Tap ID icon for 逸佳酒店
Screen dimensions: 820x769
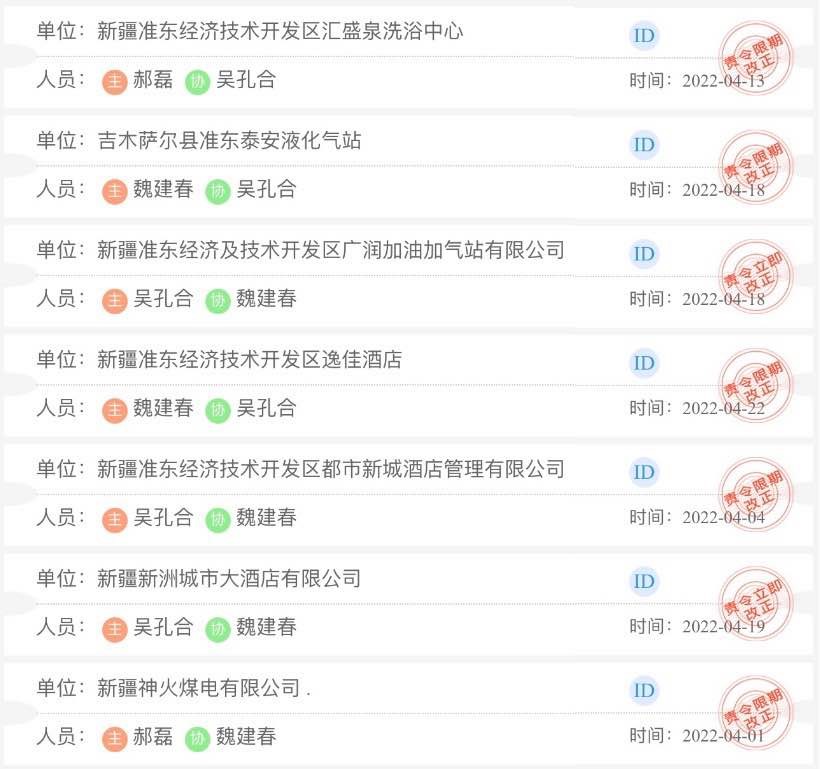644,363
